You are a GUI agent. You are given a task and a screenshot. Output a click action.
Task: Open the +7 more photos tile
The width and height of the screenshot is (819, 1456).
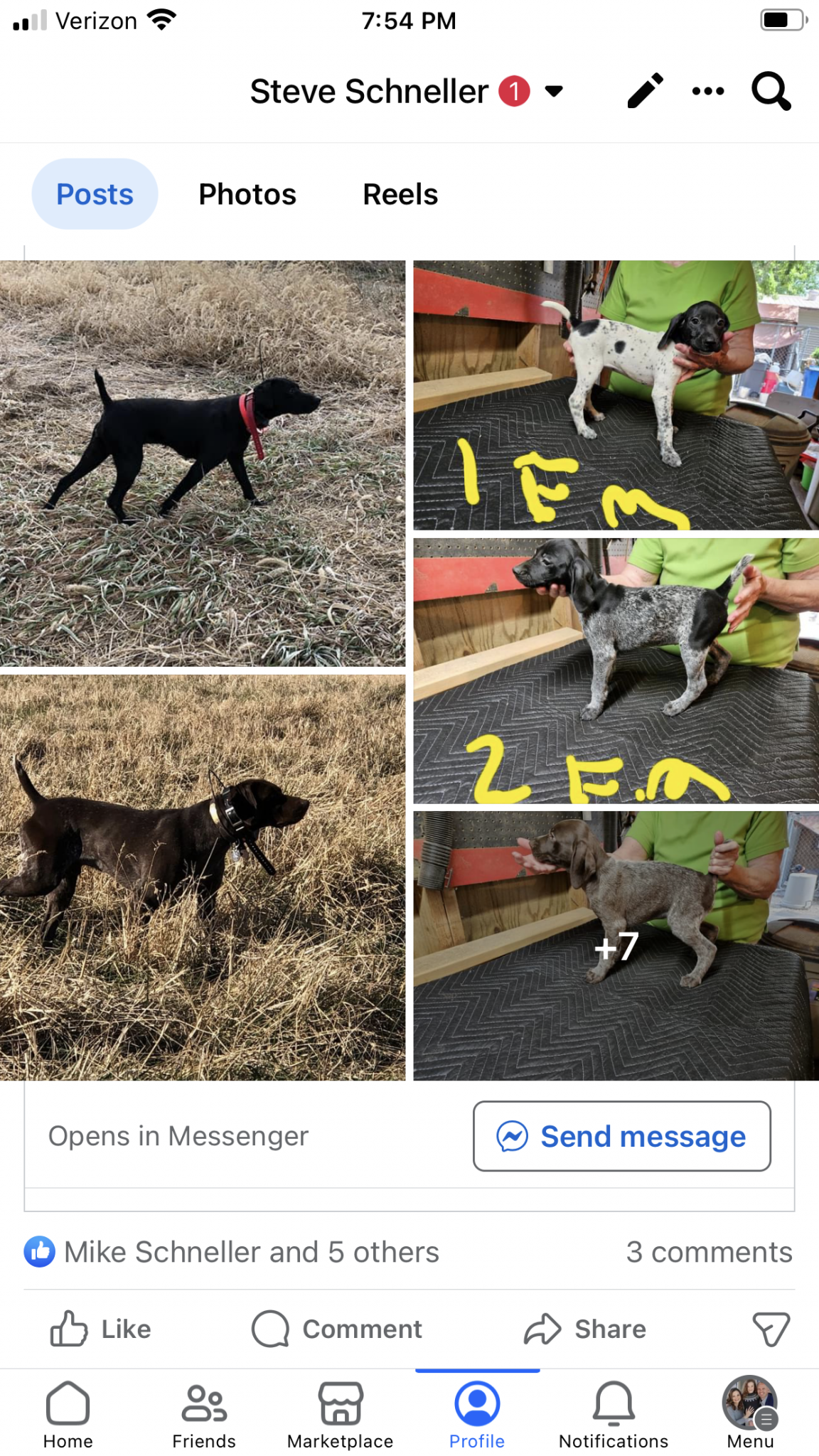tap(616, 946)
